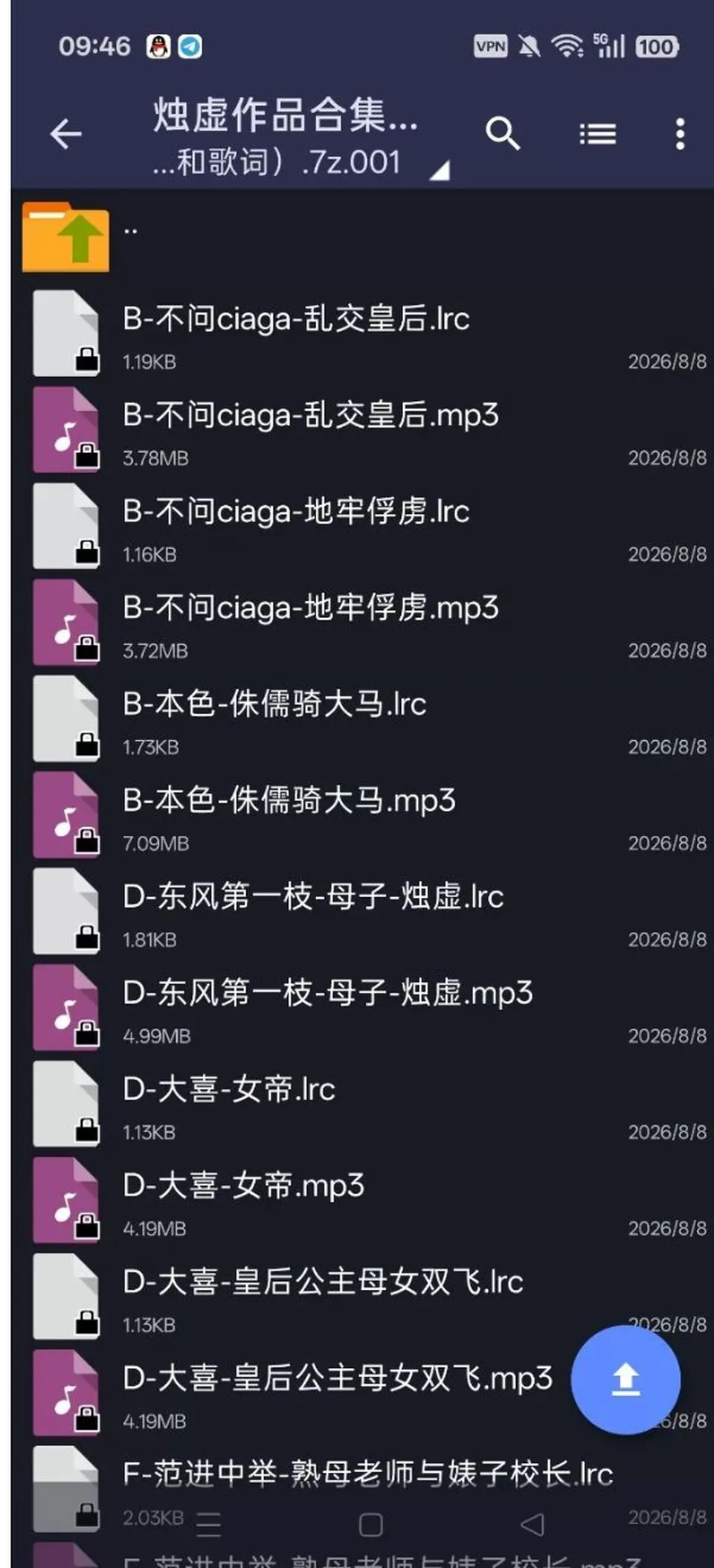Open the three-dot overflow menu
This screenshot has height=1568, width=714.
[x=680, y=135]
